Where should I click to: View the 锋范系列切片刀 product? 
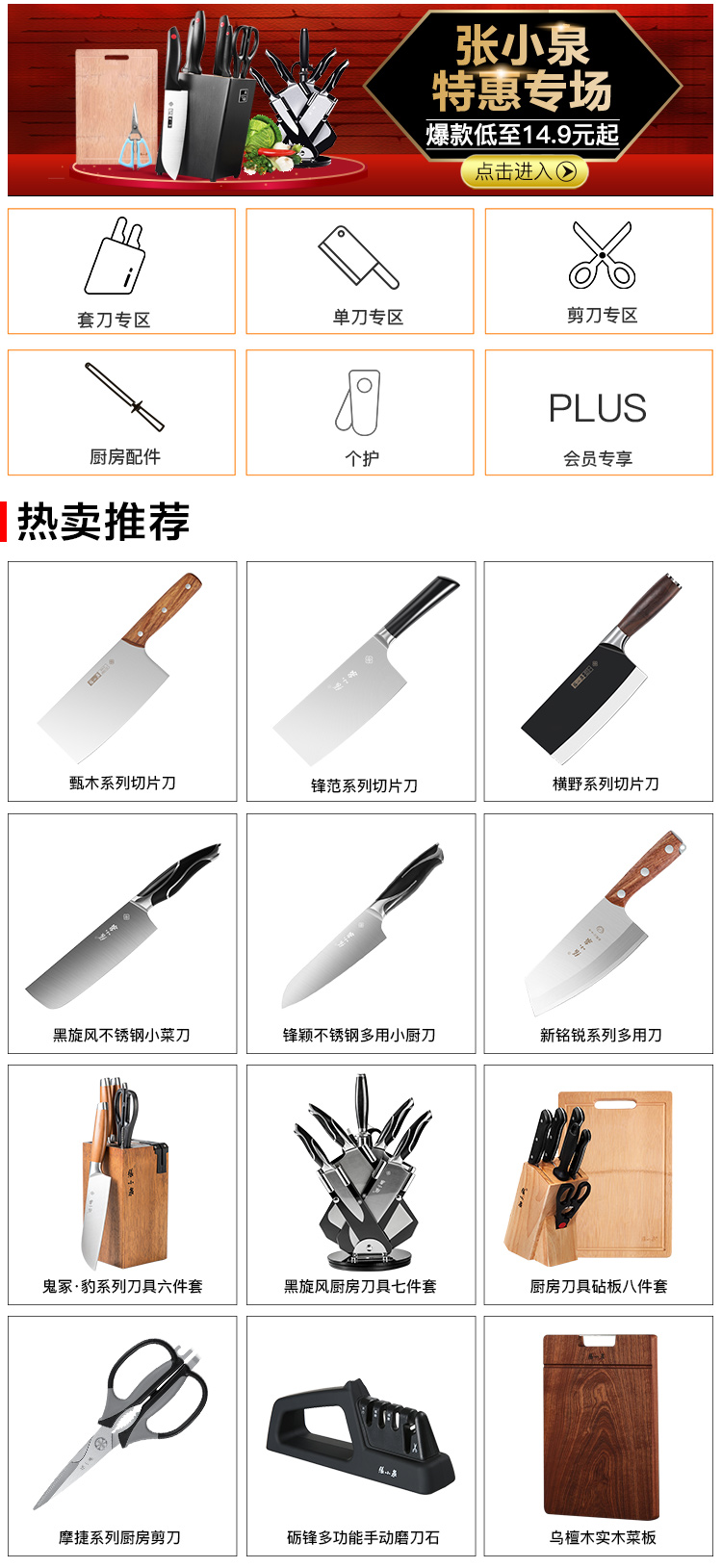[x=361, y=681]
